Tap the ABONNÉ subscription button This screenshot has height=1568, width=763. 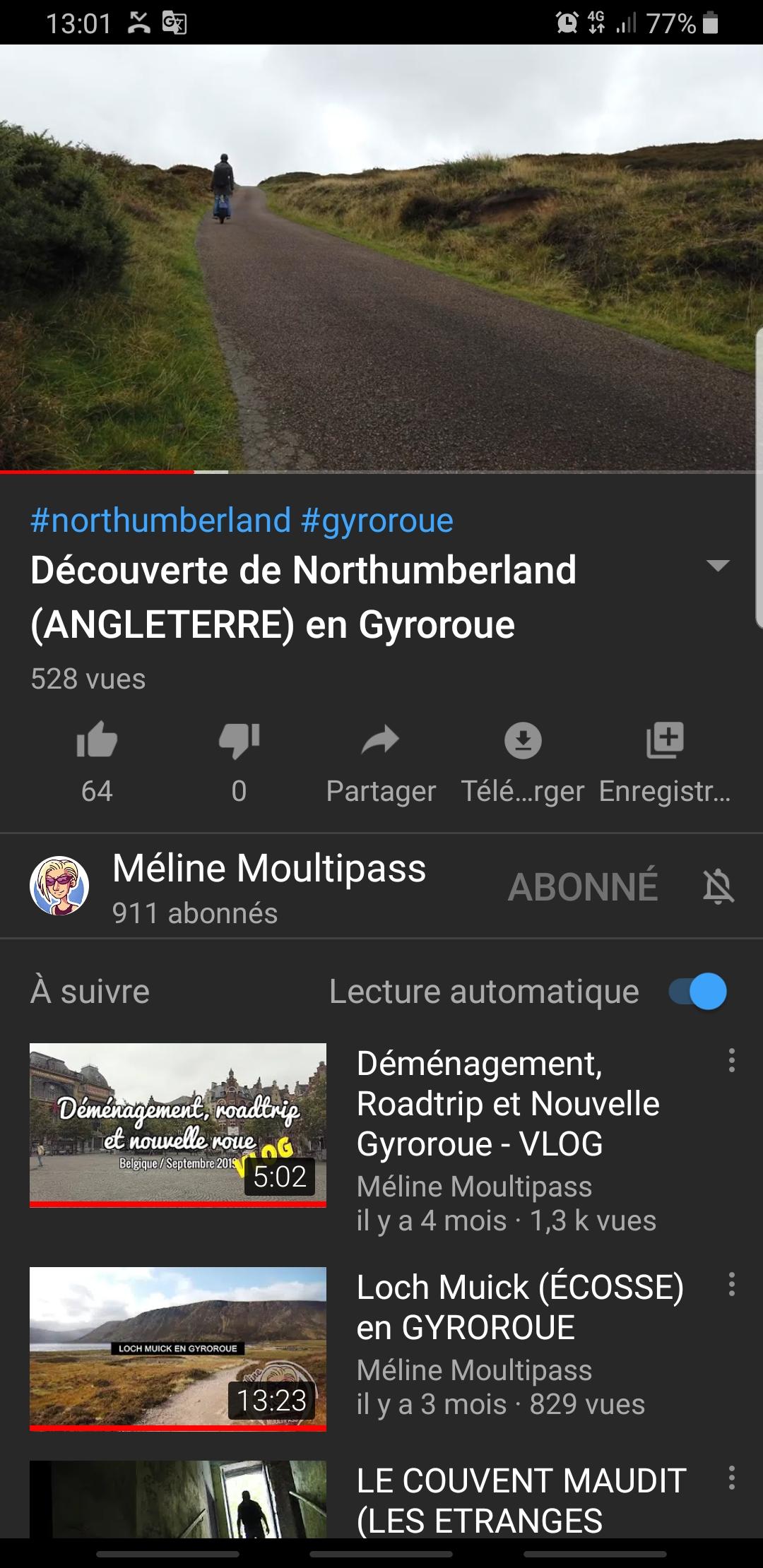[583, 886]
